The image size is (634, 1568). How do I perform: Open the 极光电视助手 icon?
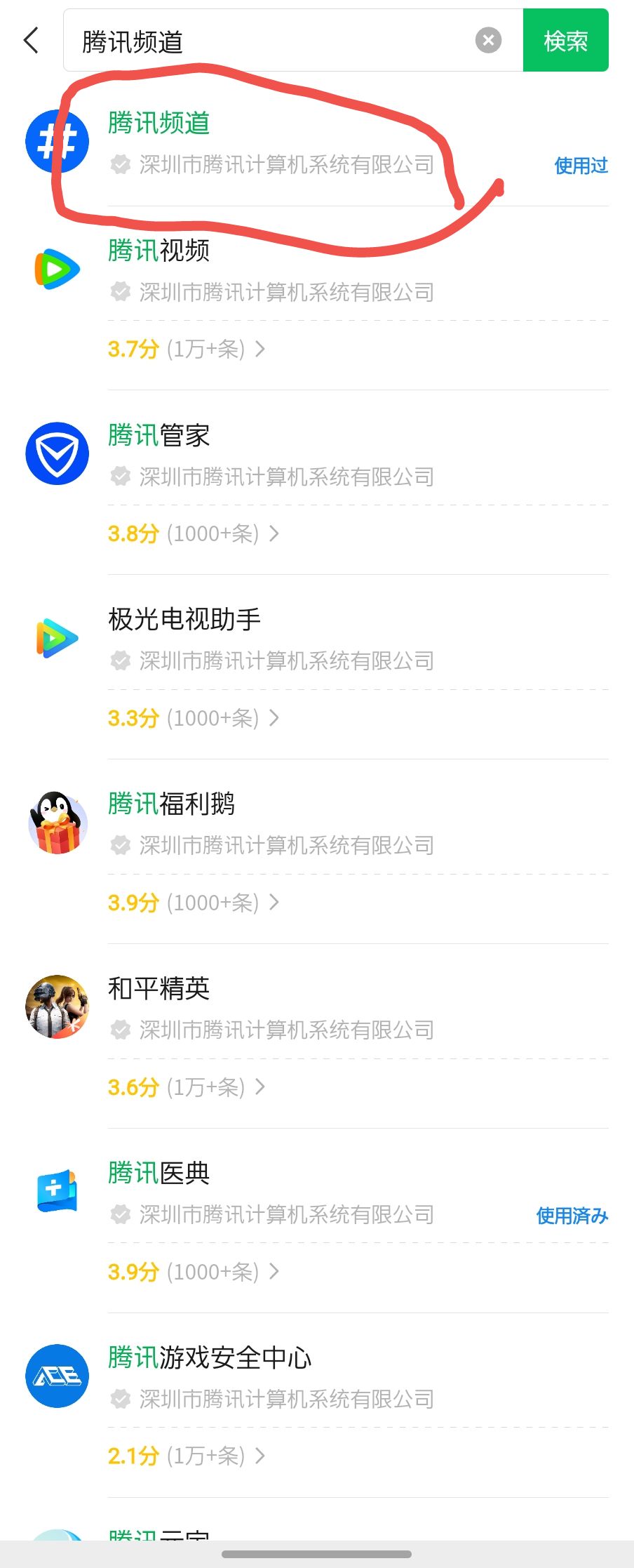point(56,637)
